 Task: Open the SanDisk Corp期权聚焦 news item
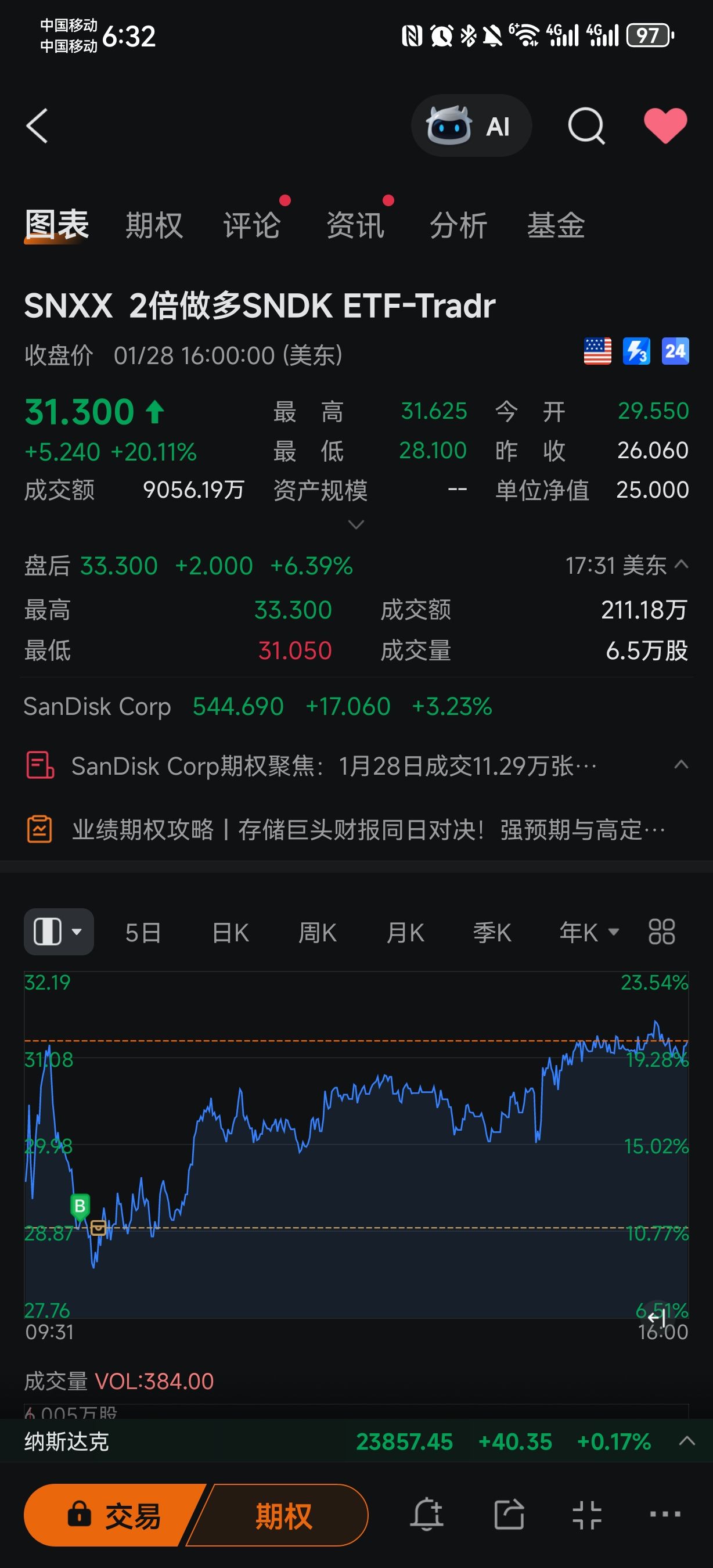coord(333,766)
